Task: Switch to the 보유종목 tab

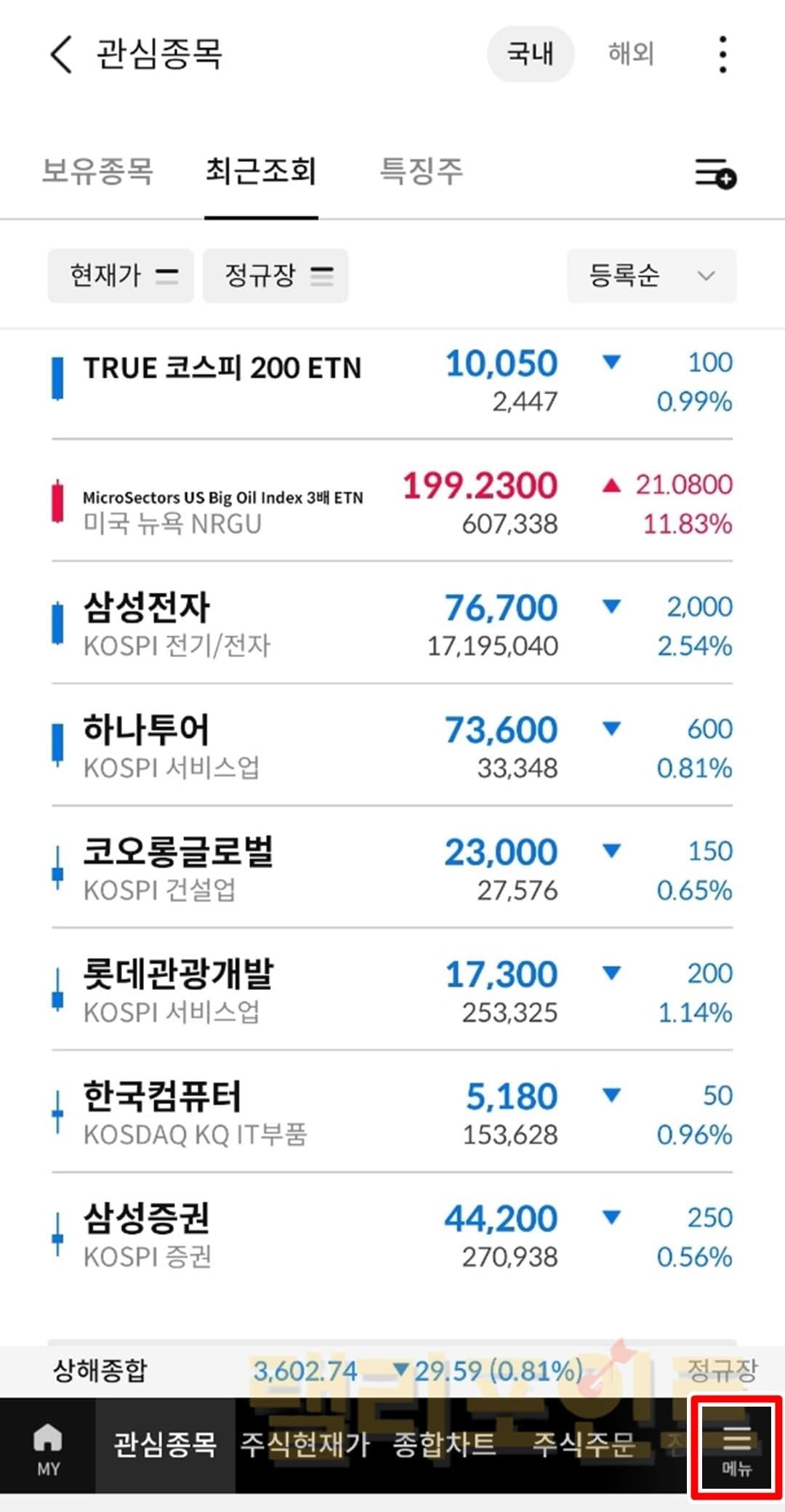Action: 97,172
